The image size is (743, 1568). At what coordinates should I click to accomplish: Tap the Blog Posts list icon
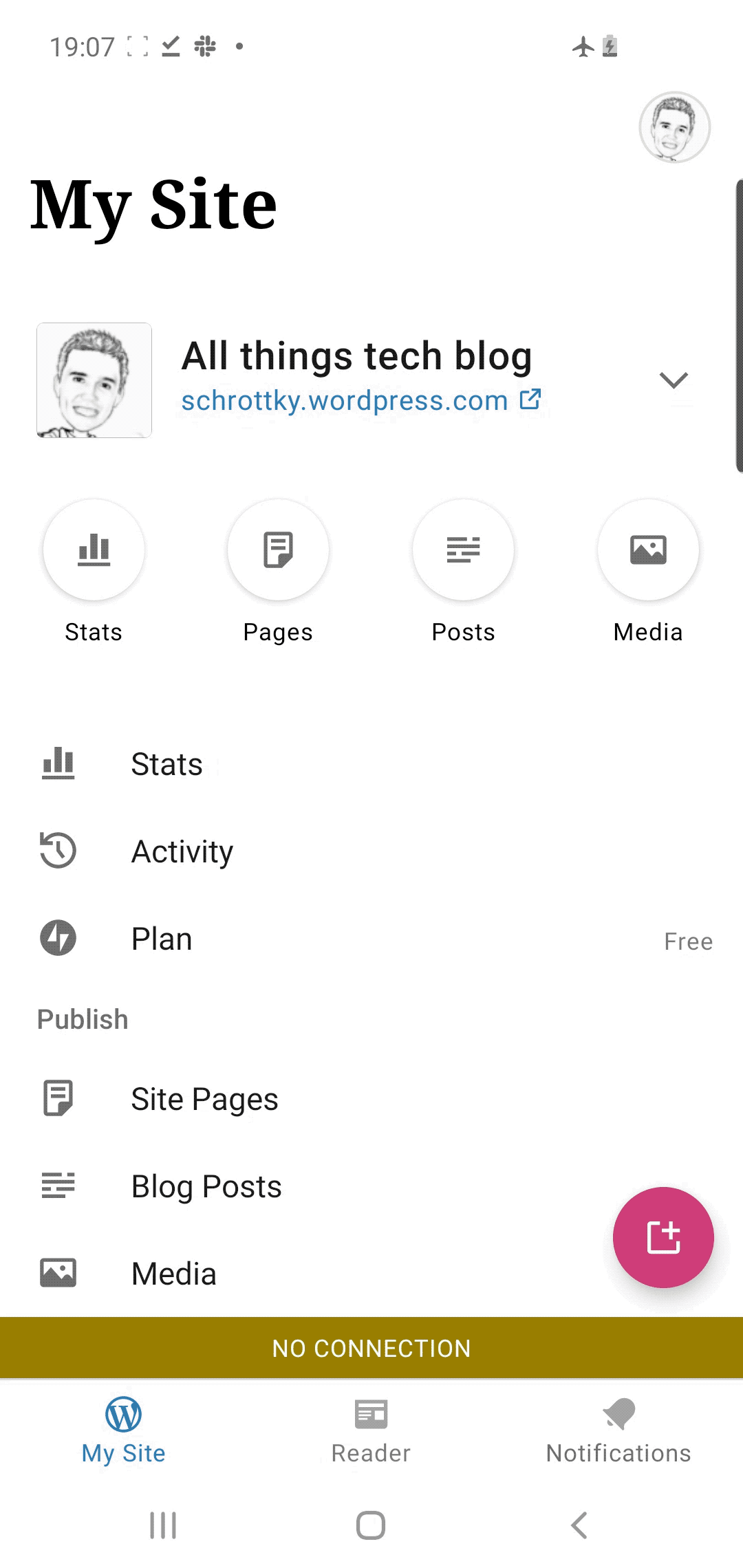click(x=58, y=1186)
